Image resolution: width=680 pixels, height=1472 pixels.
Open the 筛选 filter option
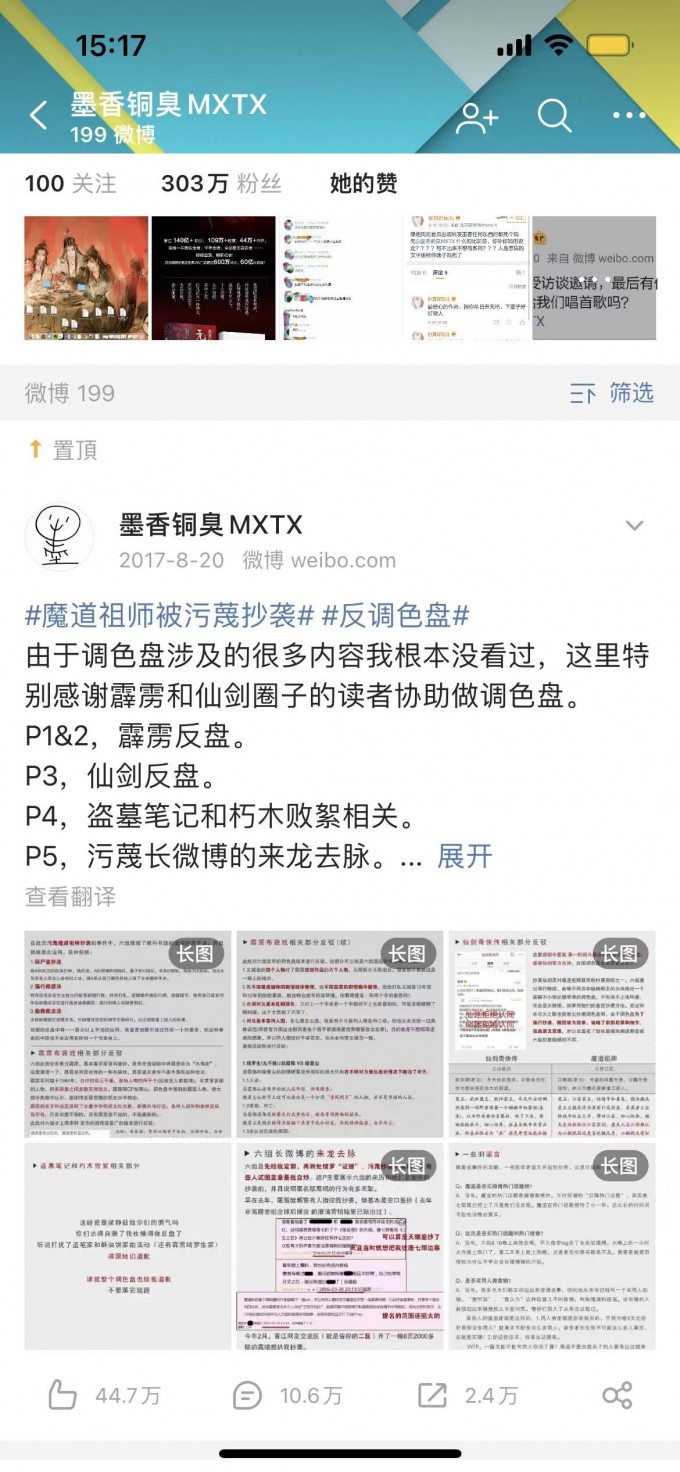tap(611, 393)
